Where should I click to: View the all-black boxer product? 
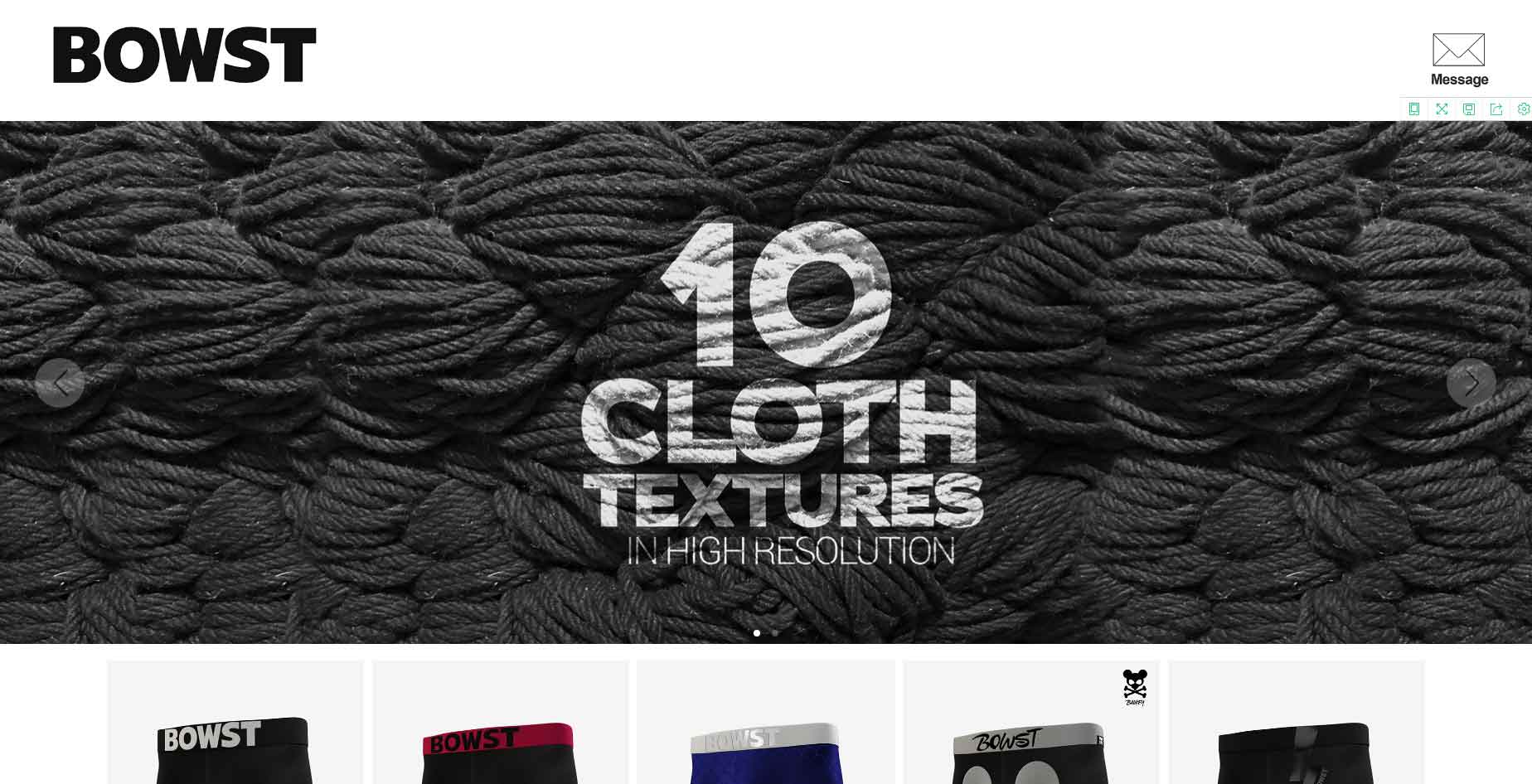coord(1296,729)
